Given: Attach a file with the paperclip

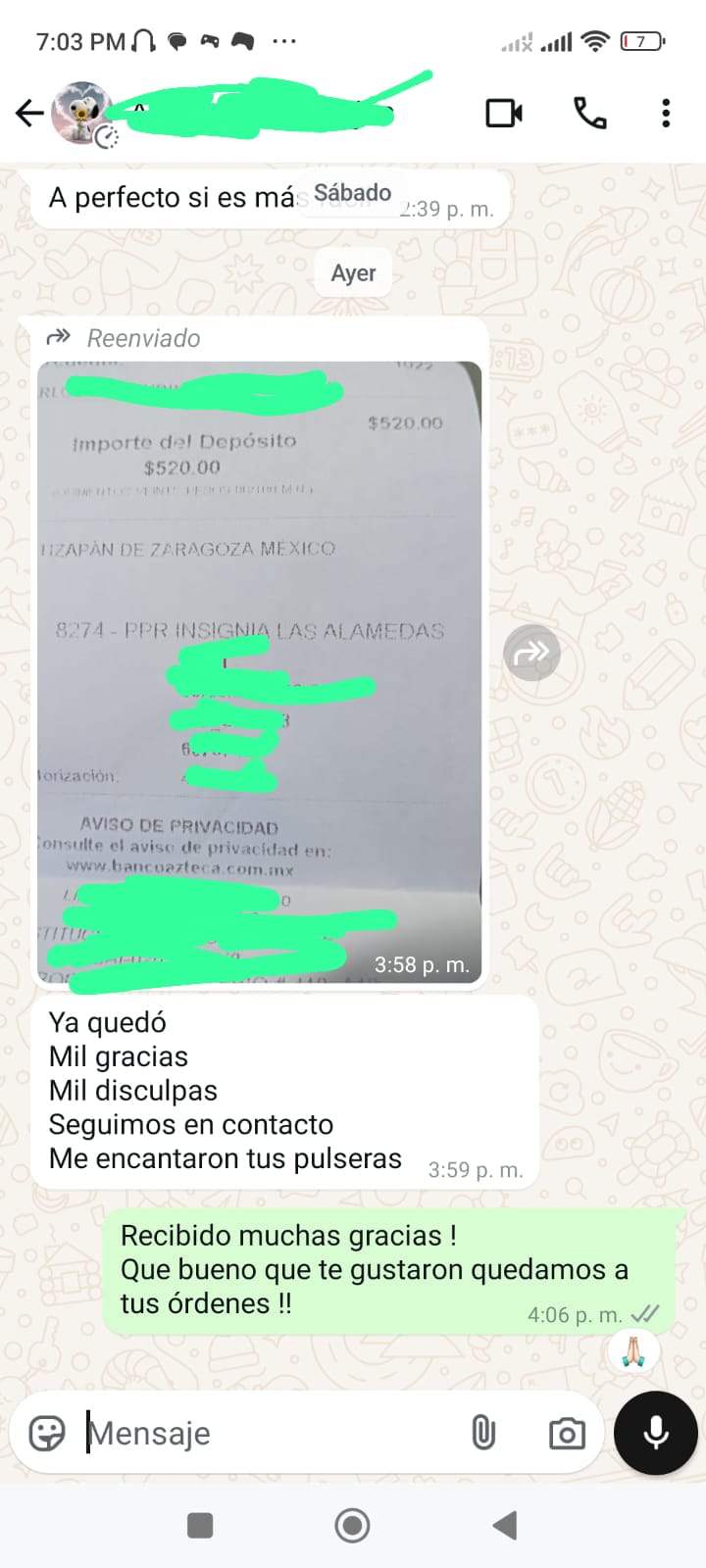Looking at the screenshot, I should 483,1434.
